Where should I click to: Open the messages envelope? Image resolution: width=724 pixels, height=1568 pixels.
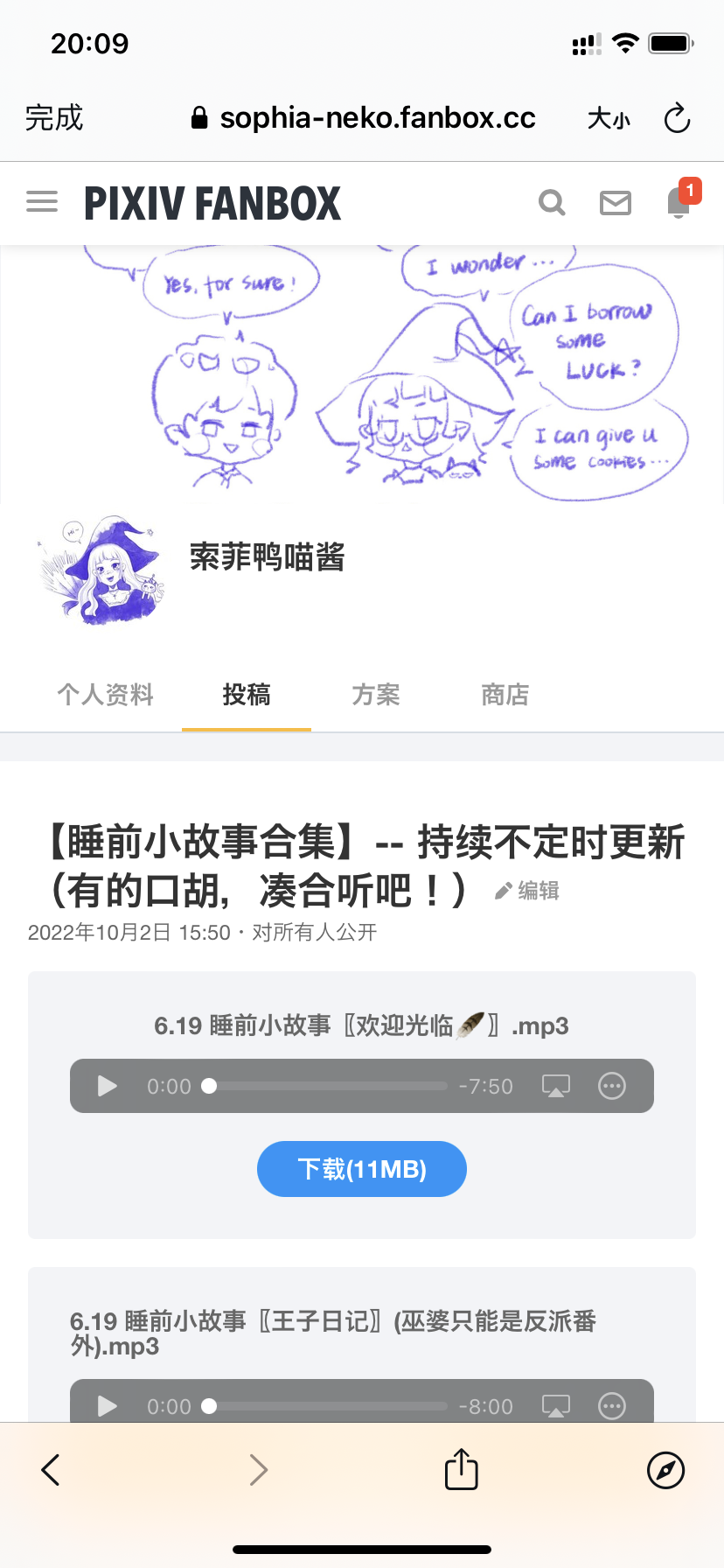click(x=616, y=203)
